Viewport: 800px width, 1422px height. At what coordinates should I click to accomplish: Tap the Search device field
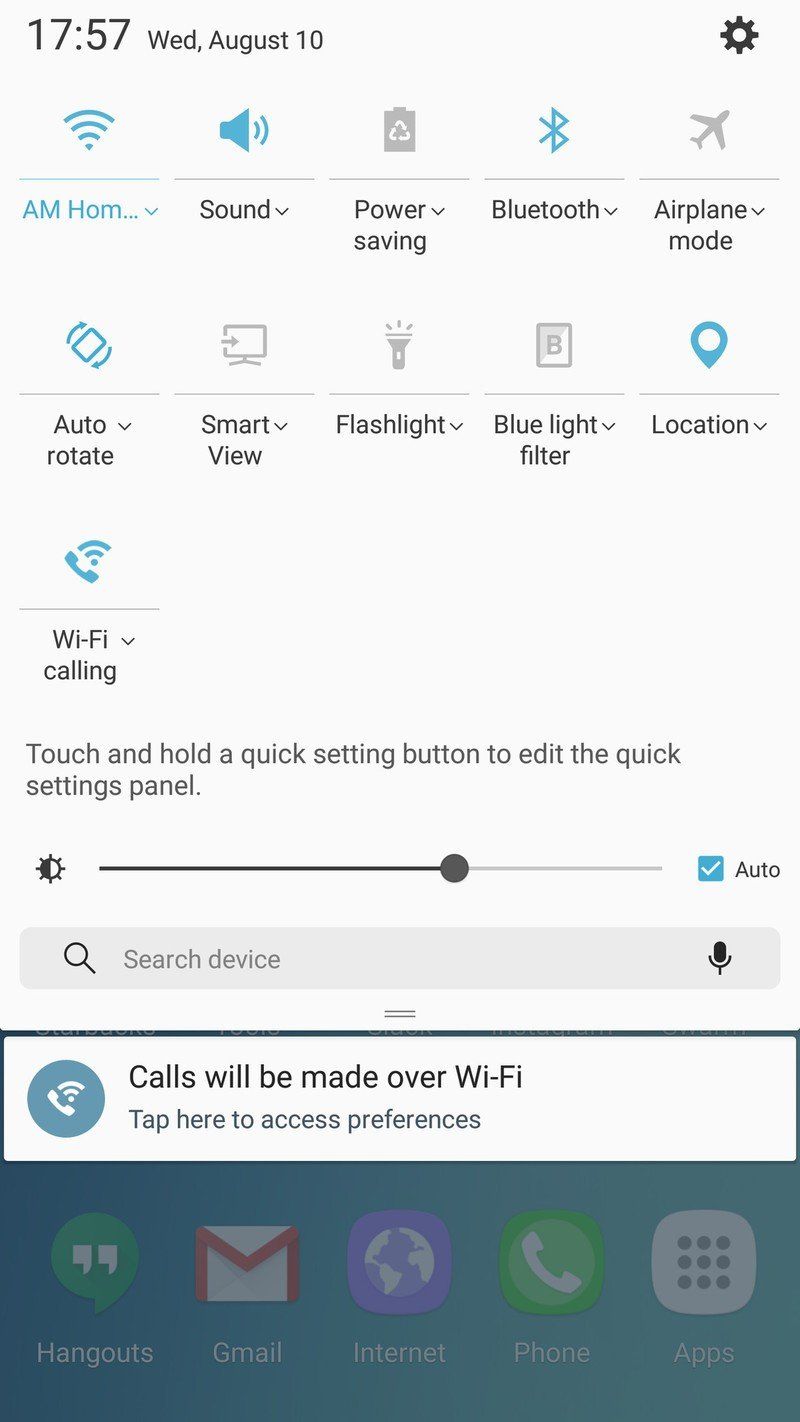(380, 959)
